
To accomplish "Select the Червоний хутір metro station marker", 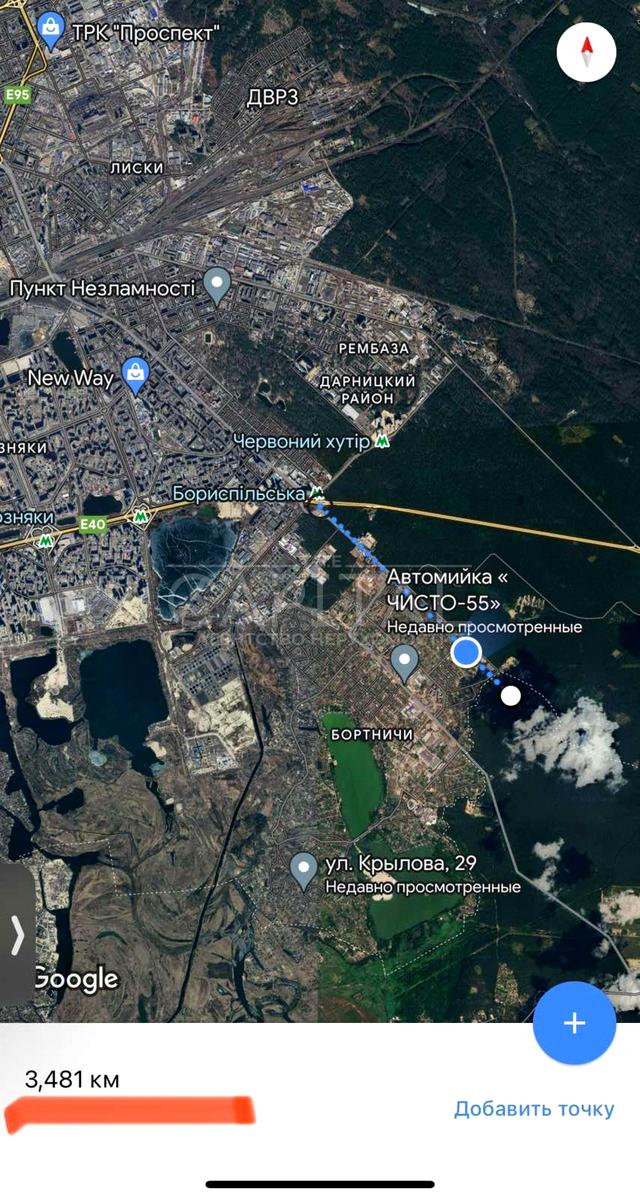I will coord(381,441).
